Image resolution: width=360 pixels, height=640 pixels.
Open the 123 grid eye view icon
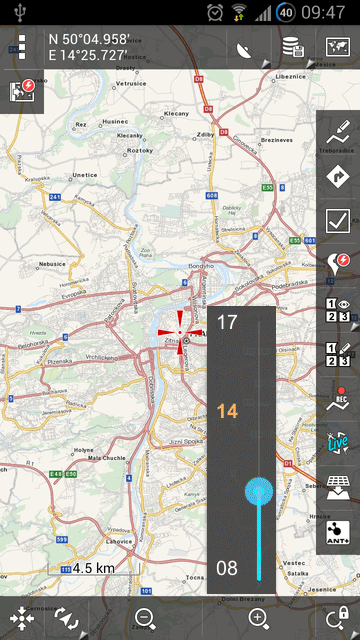point(338,310)
